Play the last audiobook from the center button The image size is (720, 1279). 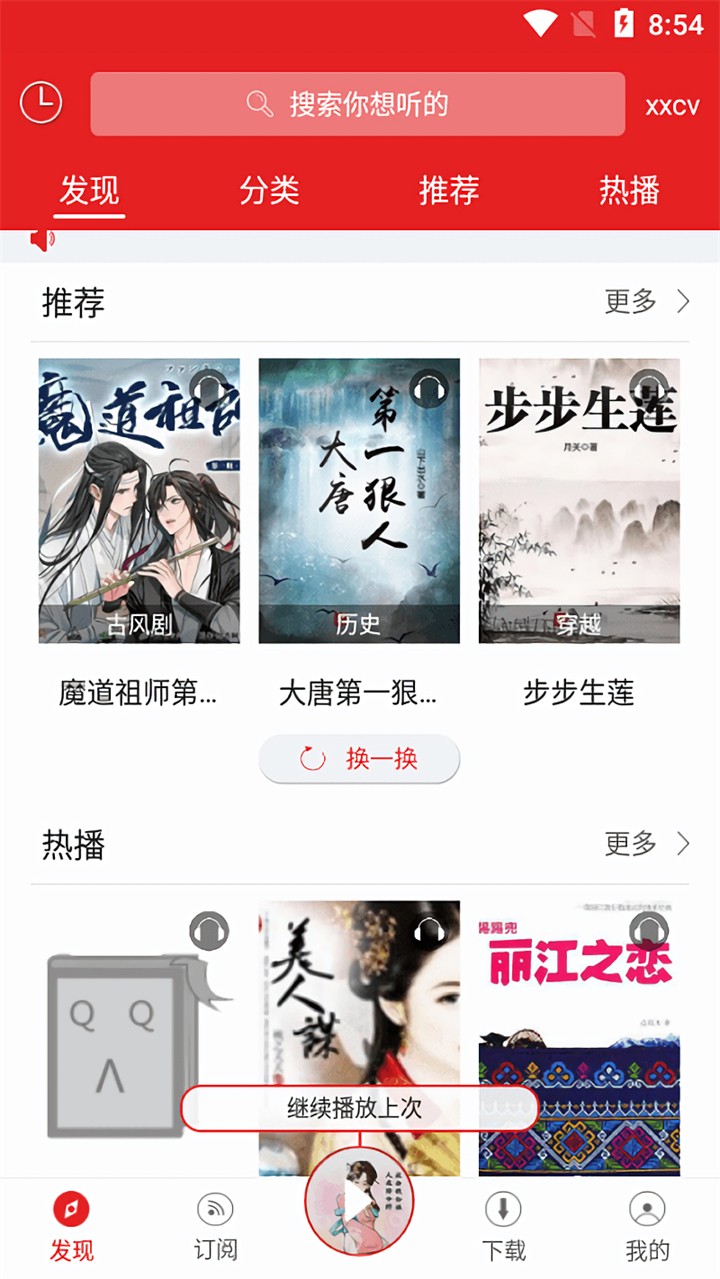(359, 1201)
